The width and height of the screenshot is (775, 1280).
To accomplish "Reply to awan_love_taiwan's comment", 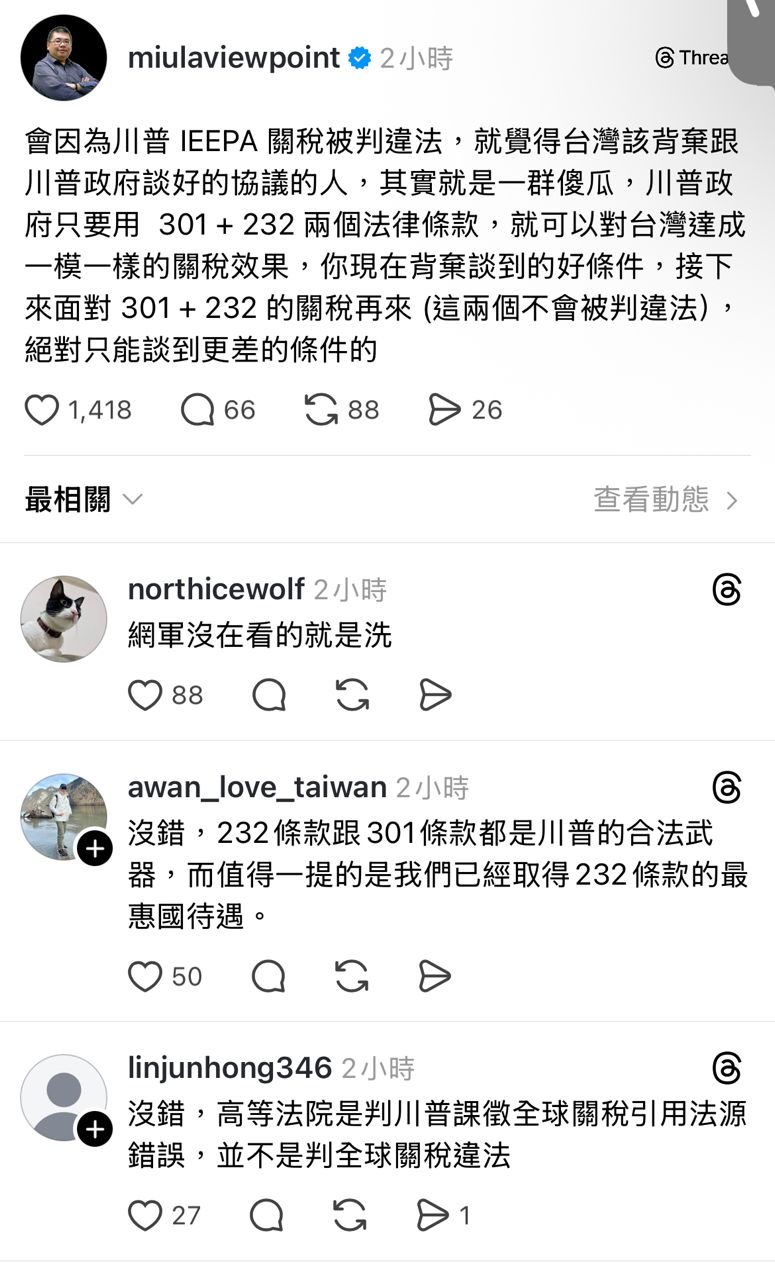I will [268, 976].
